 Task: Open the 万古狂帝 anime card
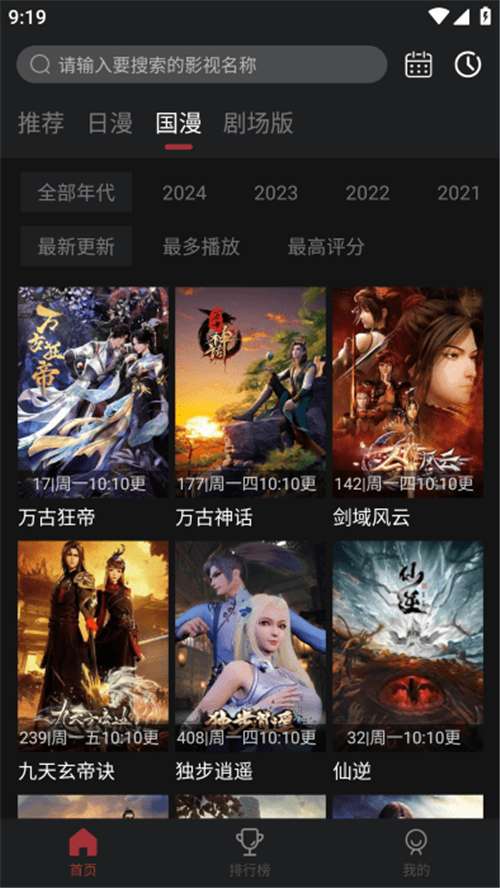pyautogui.click(x=93, y=408)
